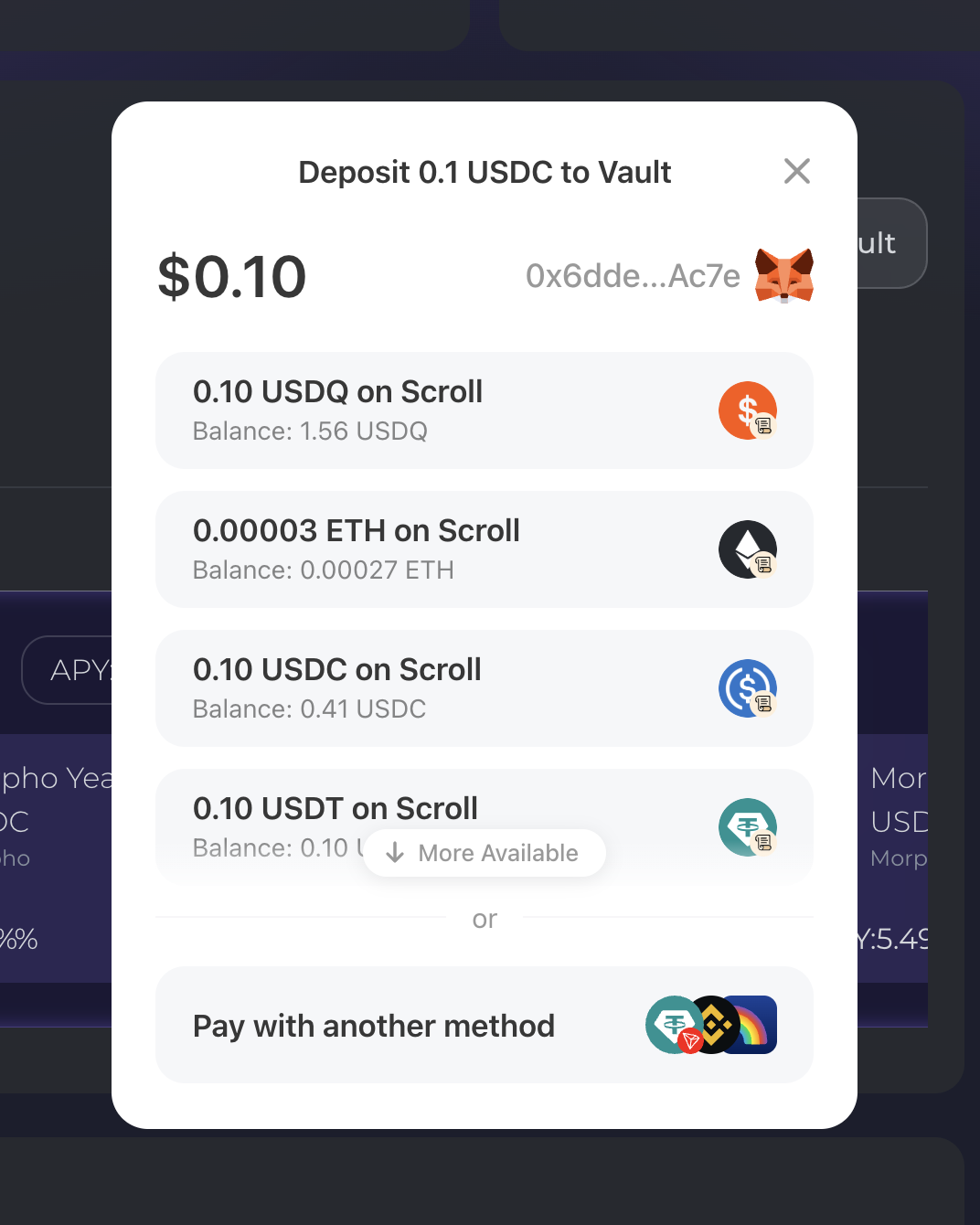Close the Deposit to Vault dialog
Screen dimensions: 980x1225
coord(796,171)
